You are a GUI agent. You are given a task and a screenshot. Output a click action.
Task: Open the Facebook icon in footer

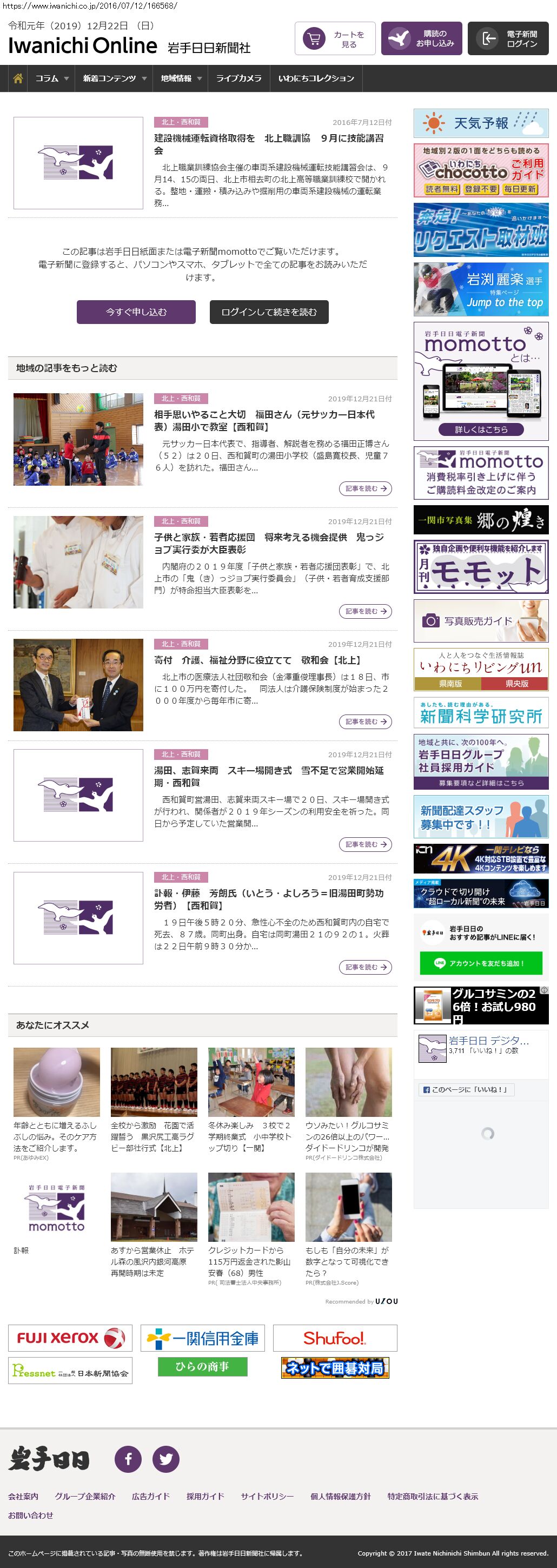click(x=128, y=1459)
